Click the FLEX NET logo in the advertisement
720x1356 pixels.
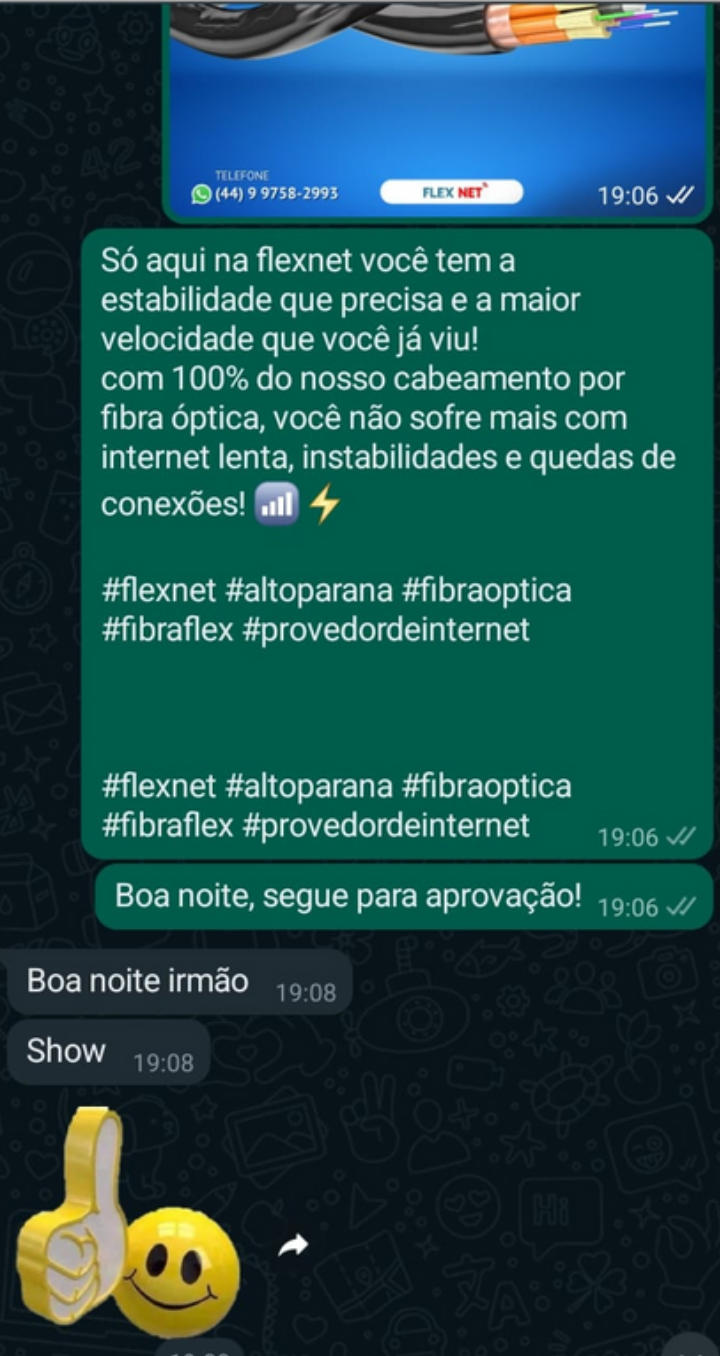tap(450, 193)
